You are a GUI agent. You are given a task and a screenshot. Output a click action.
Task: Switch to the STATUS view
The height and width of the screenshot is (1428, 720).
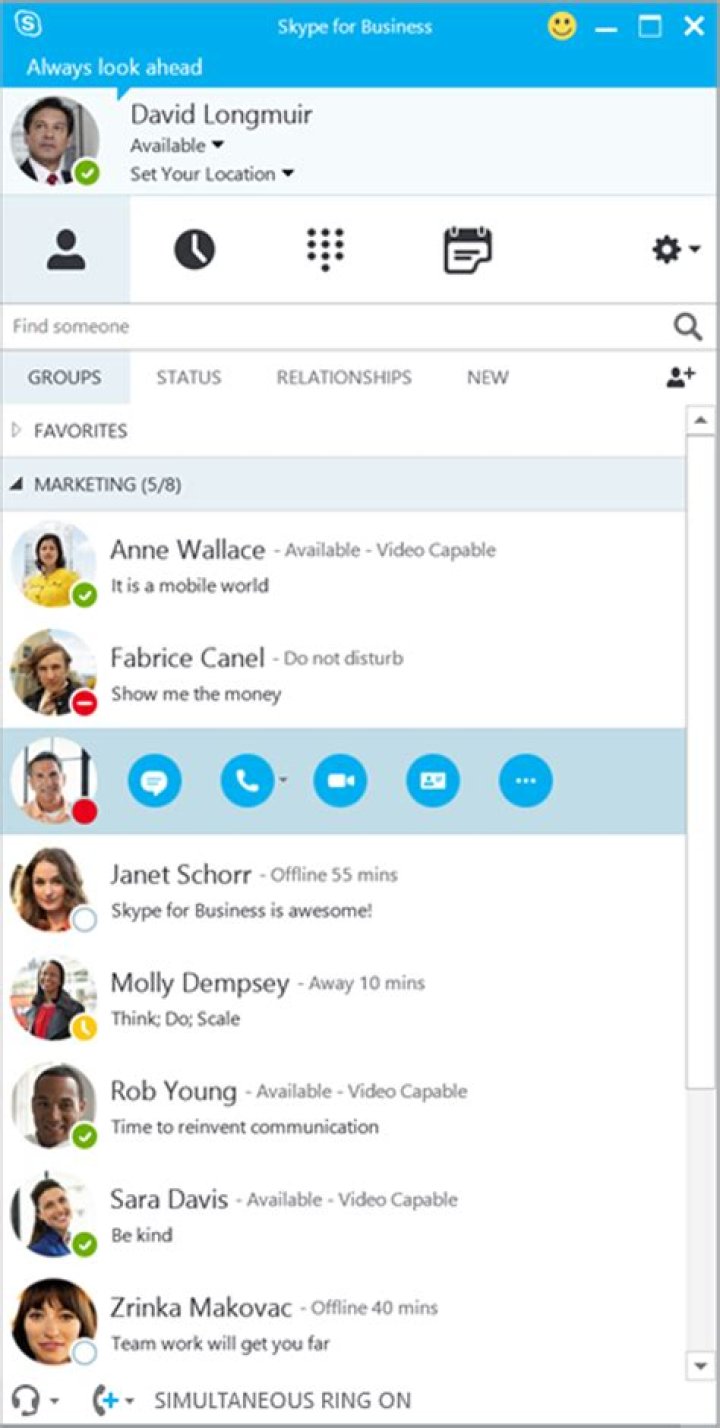[188, 378]
